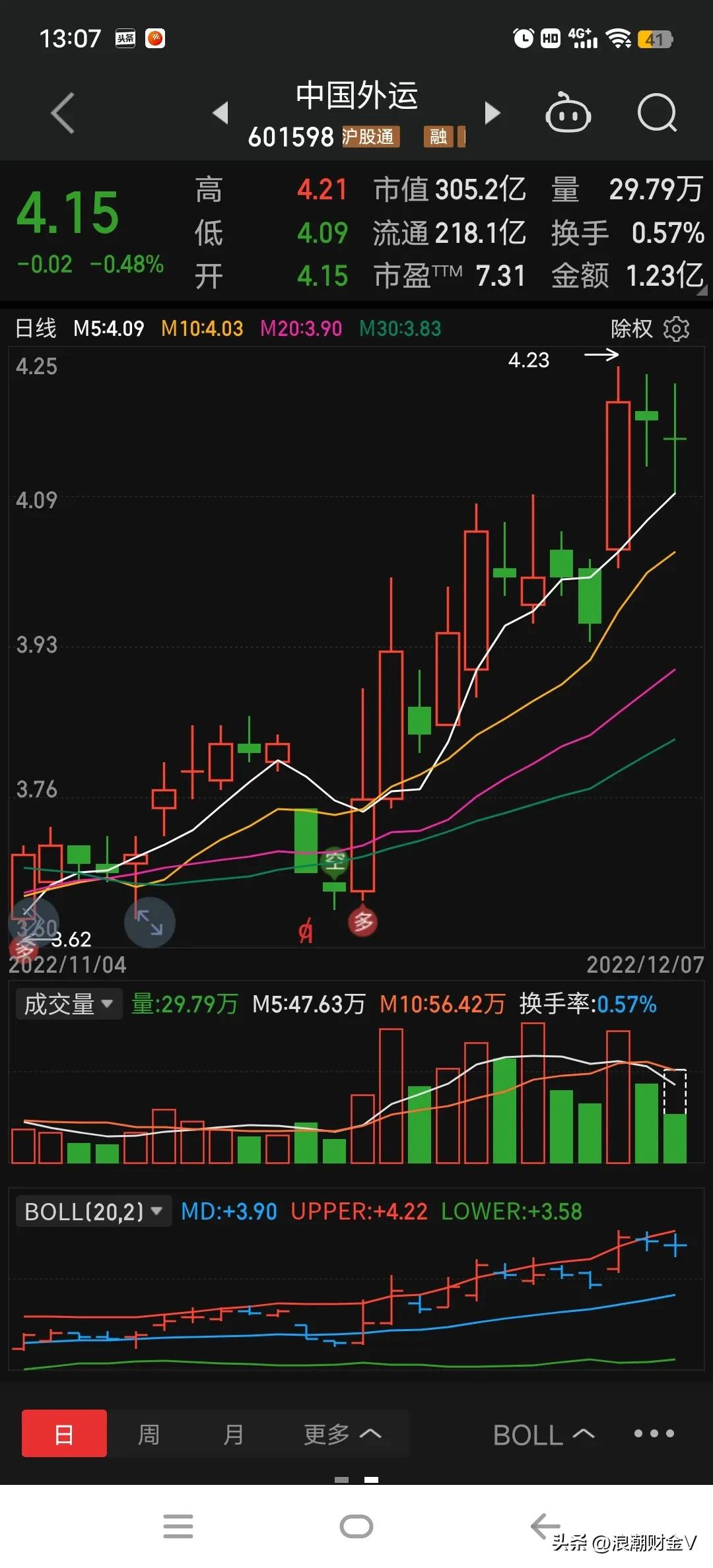The height and width of the screenshot is (1568, 713).
Task: Switch to the 周 weekly chart tab
Action: tap(149, 1434)
